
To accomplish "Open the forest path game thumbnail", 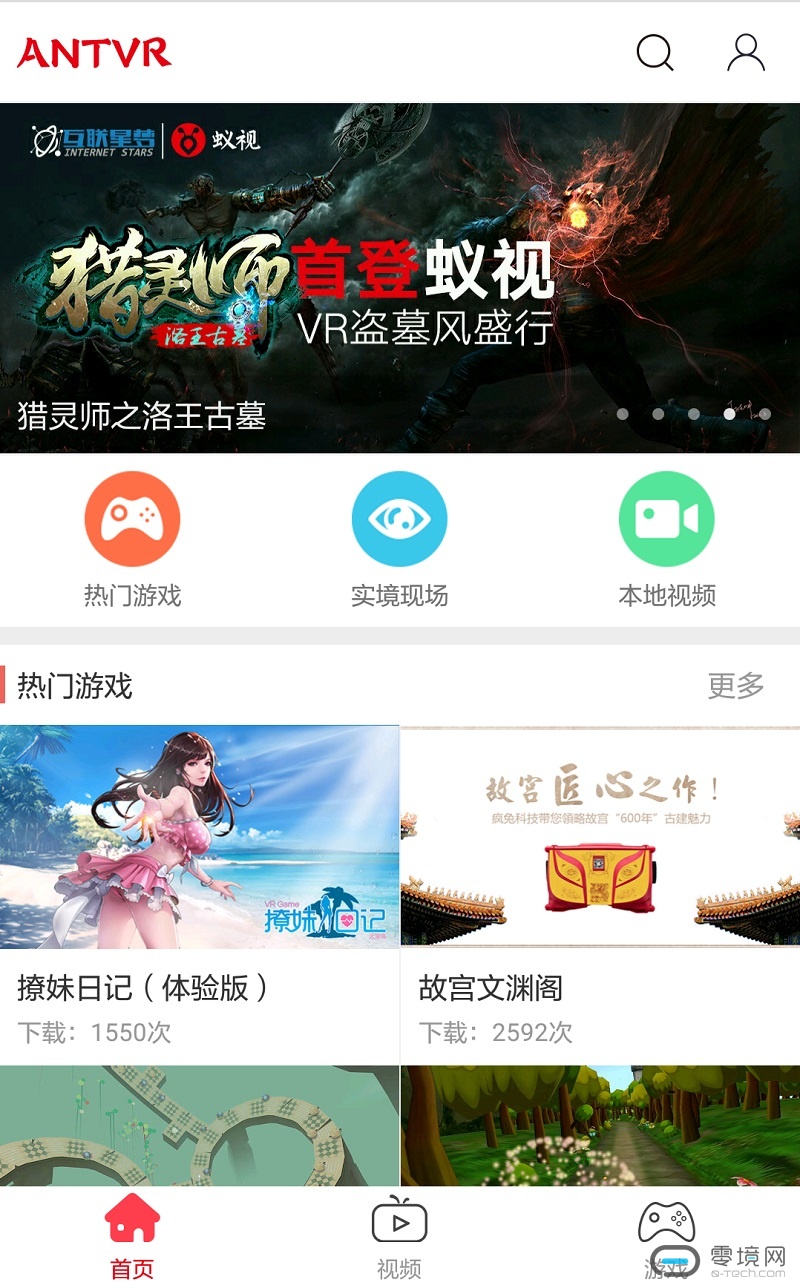I will [x=600, y=1126].
